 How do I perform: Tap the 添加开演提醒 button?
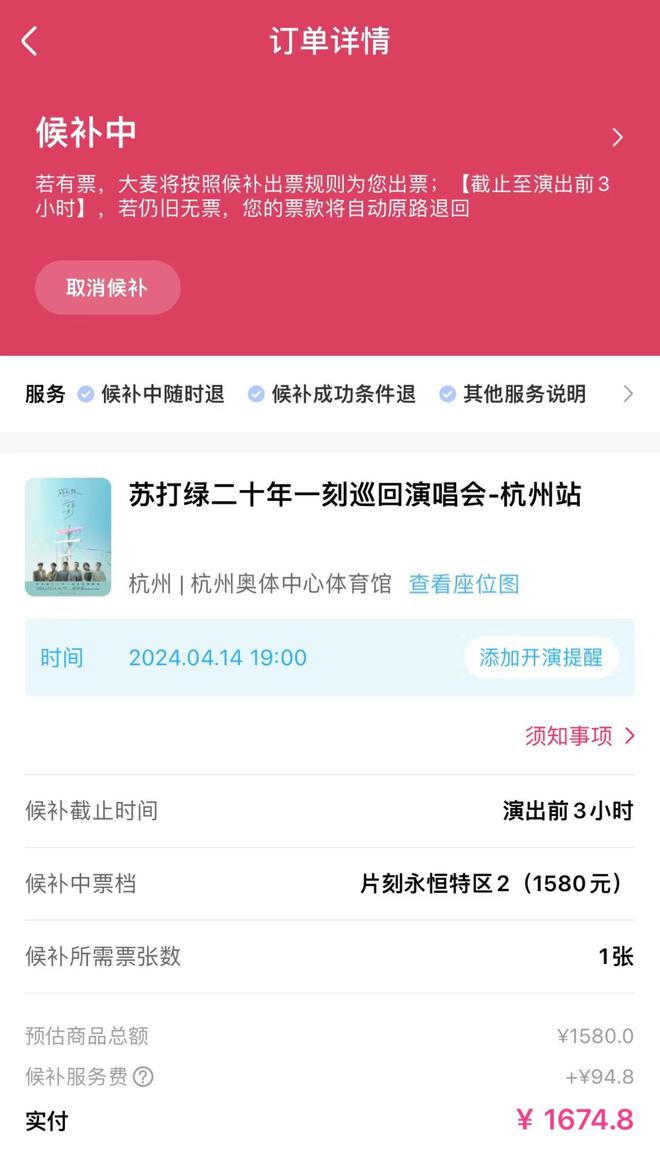(x=540, y=658)
